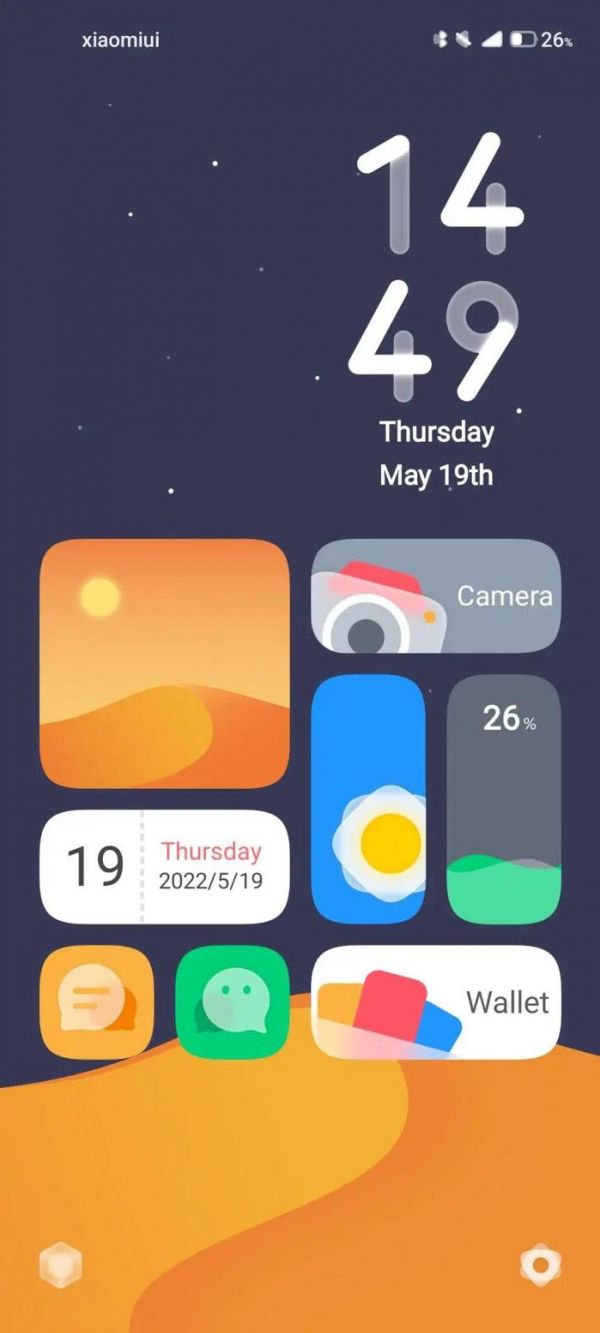This screenshot has height=1333, width=600.
Task: Tap the large 14:49 clock widget
Action: click(436, 265)
